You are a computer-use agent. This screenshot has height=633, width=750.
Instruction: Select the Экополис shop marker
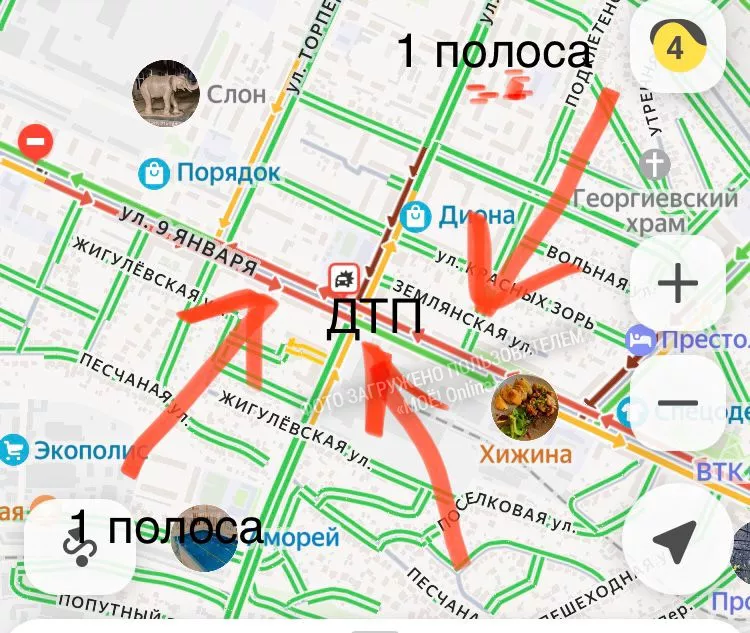tap(13, 450)
